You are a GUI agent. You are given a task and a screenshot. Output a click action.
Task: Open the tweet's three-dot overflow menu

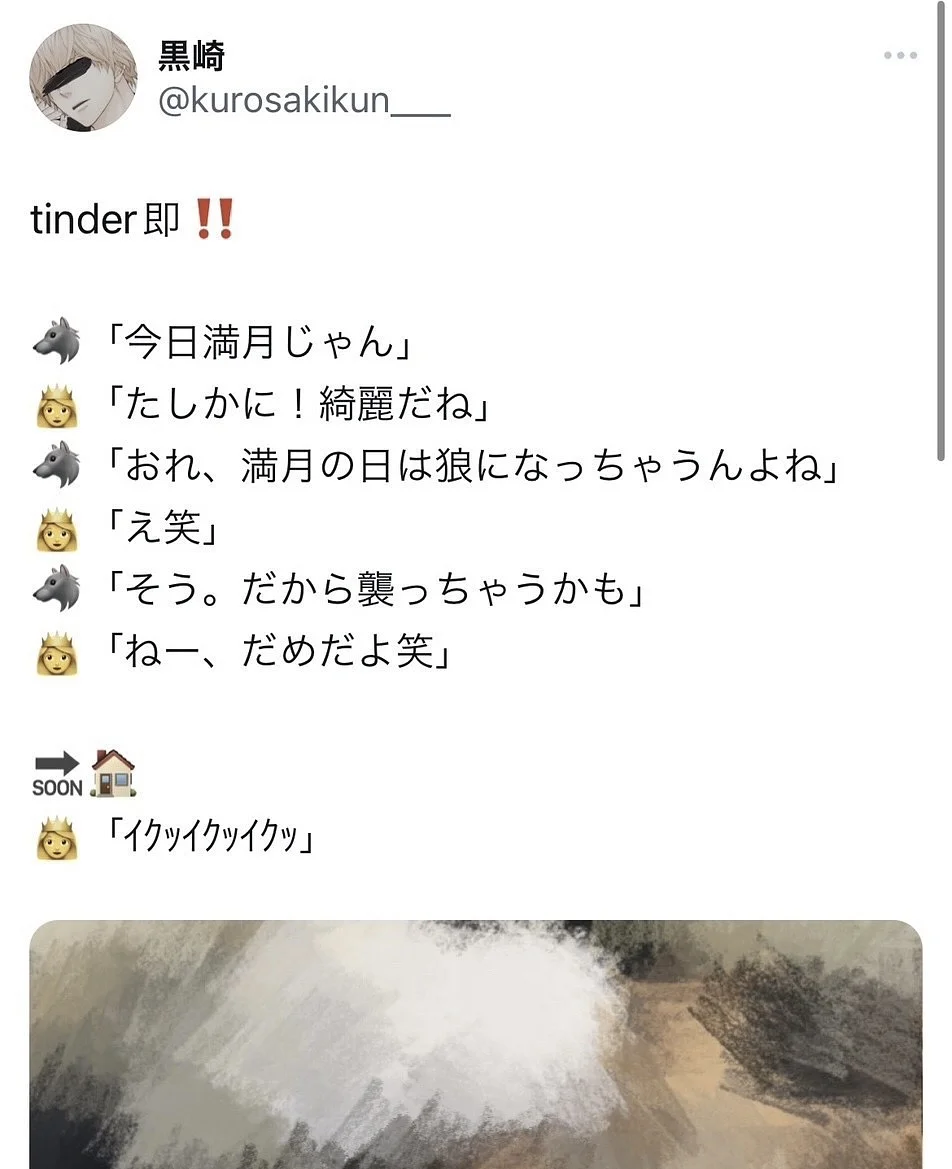[x=899, y=56]
